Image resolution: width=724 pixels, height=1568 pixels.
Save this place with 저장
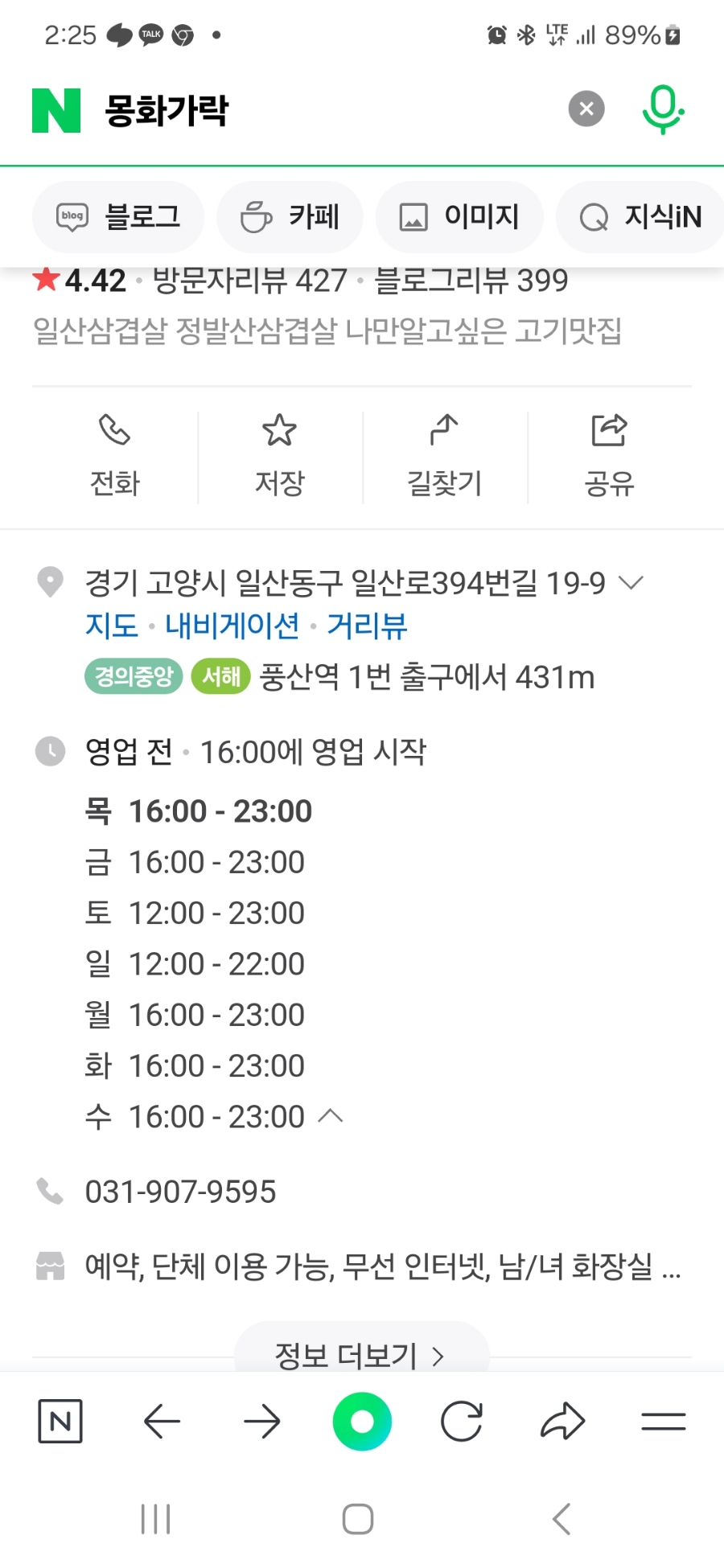[279, 456]
